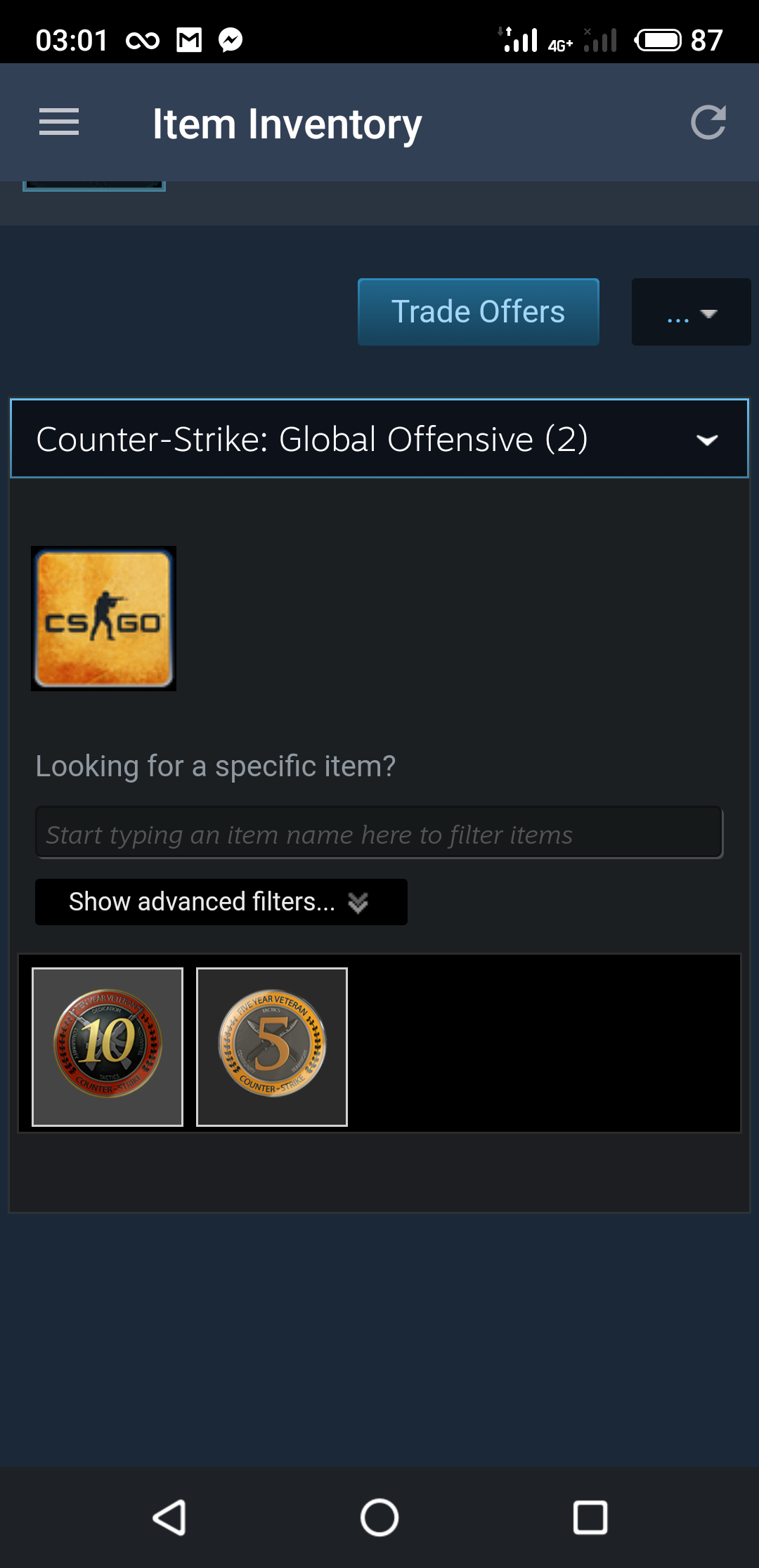Show advanced filters
This screenshot has width=759, height=1568.
pyautogui.click(x=221, y=902)
